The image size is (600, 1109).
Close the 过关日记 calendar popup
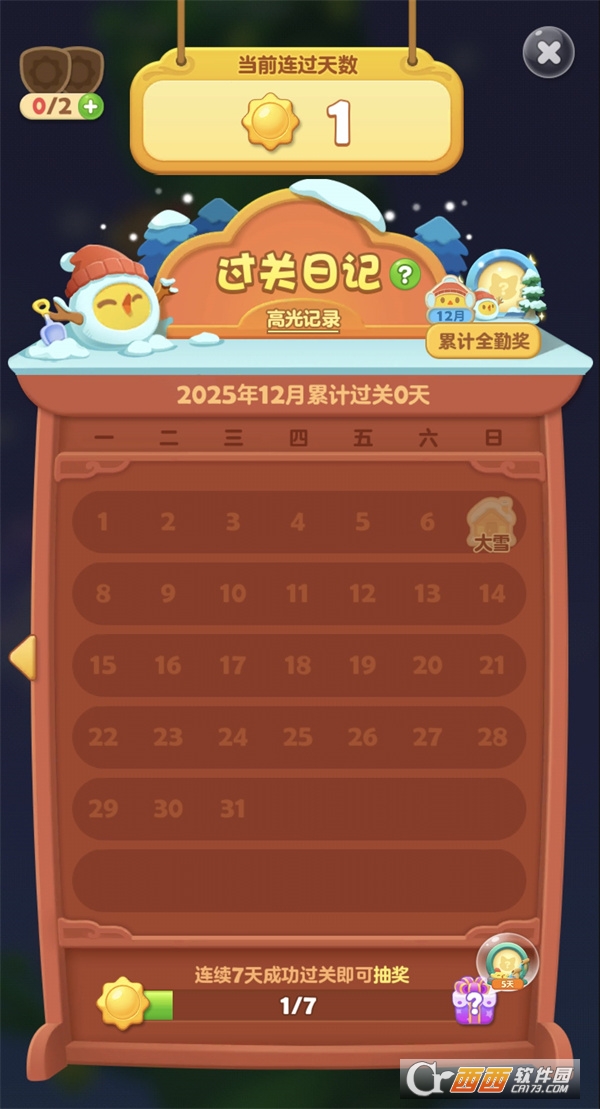[548, 53]
